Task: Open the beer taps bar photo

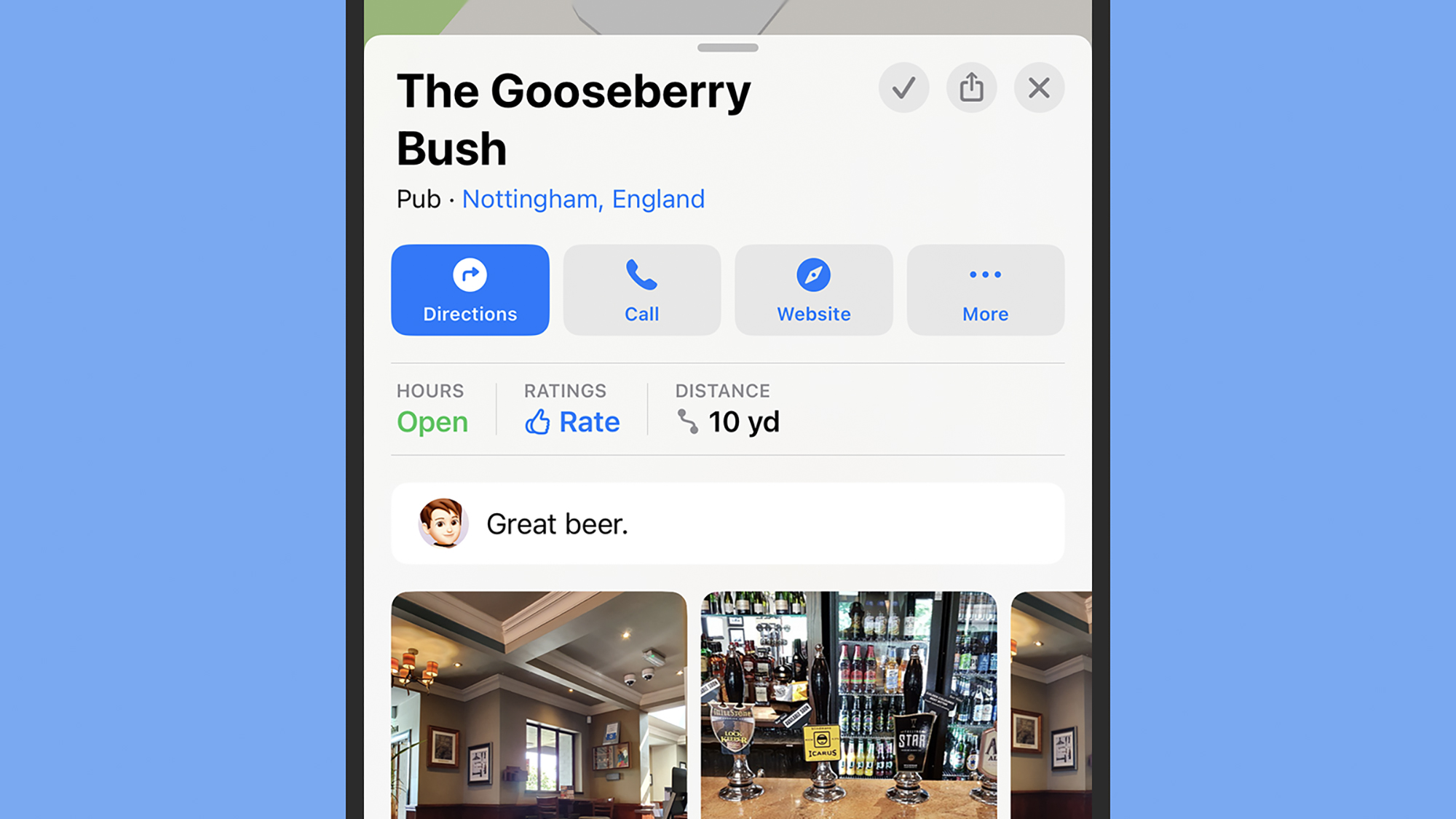Action: 848,704
